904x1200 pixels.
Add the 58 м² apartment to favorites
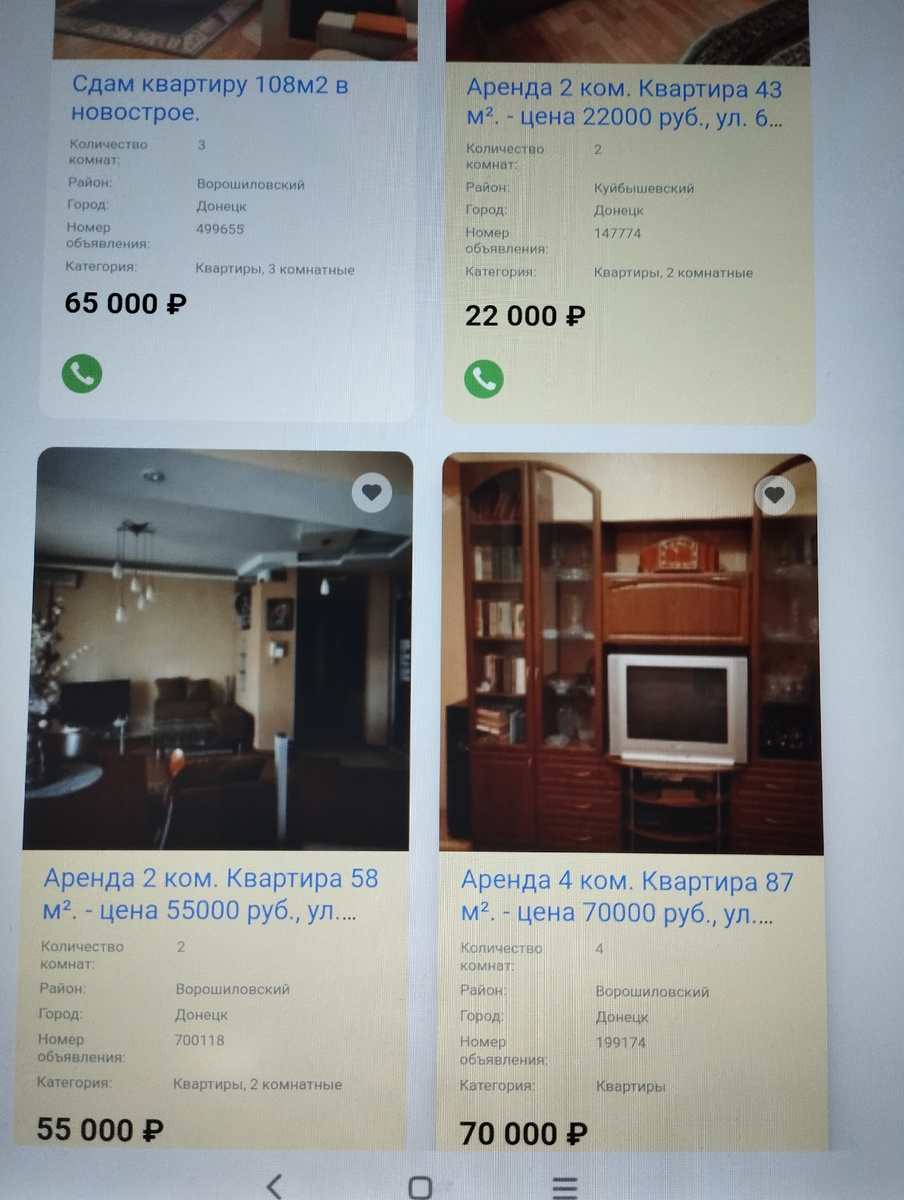coord(372,492)
